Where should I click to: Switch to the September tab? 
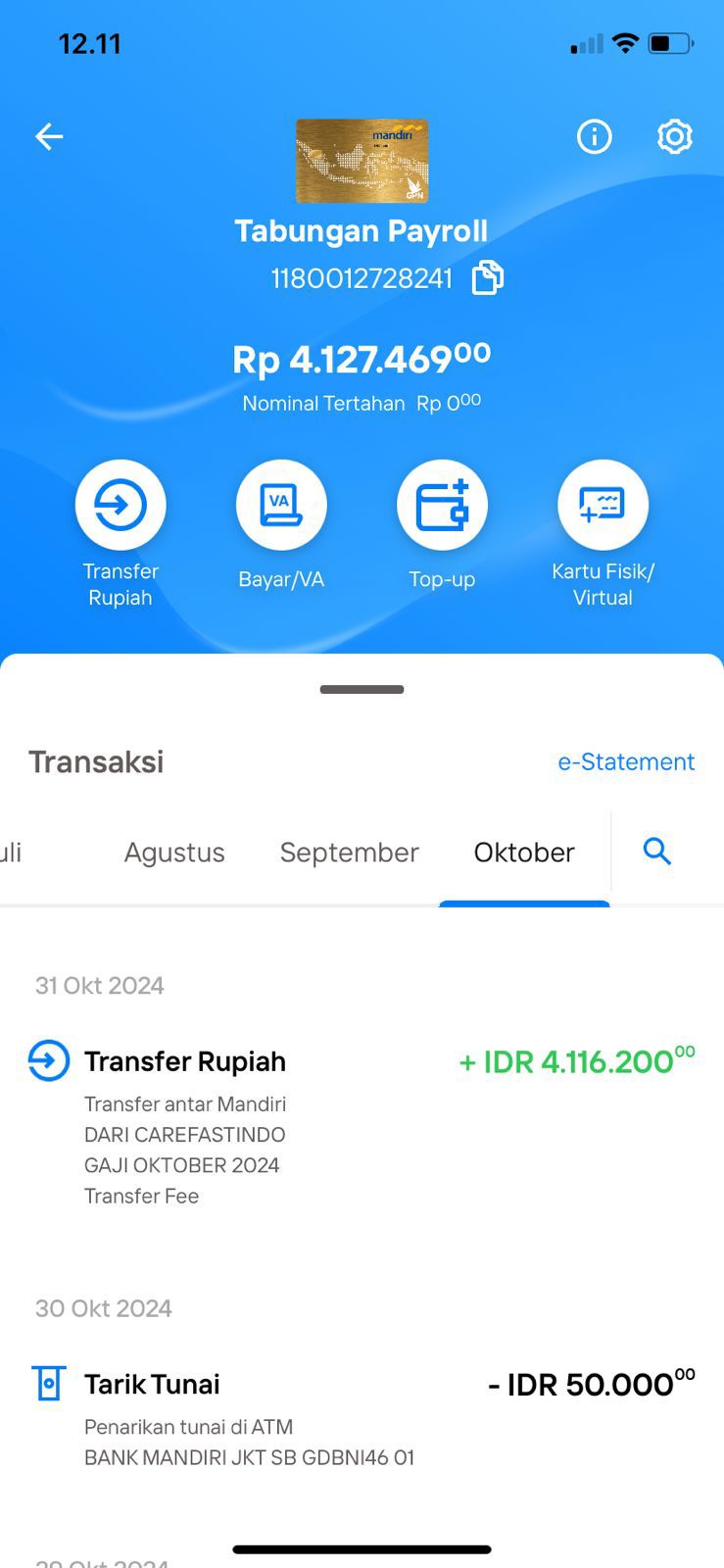point(350,853)
